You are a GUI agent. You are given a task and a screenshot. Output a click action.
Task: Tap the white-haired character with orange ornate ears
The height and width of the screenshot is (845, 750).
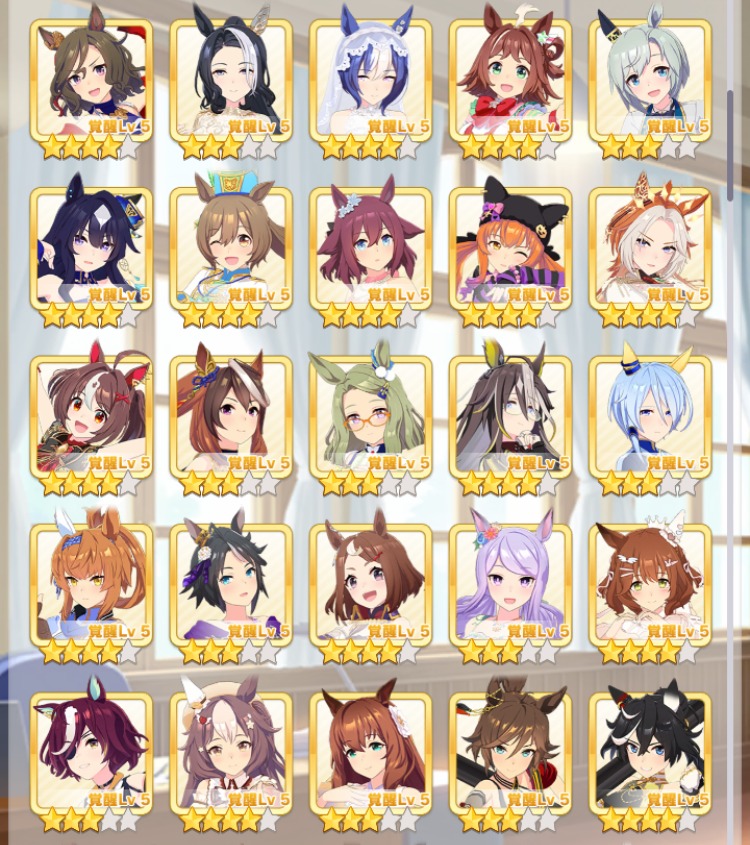coord(650,248)
